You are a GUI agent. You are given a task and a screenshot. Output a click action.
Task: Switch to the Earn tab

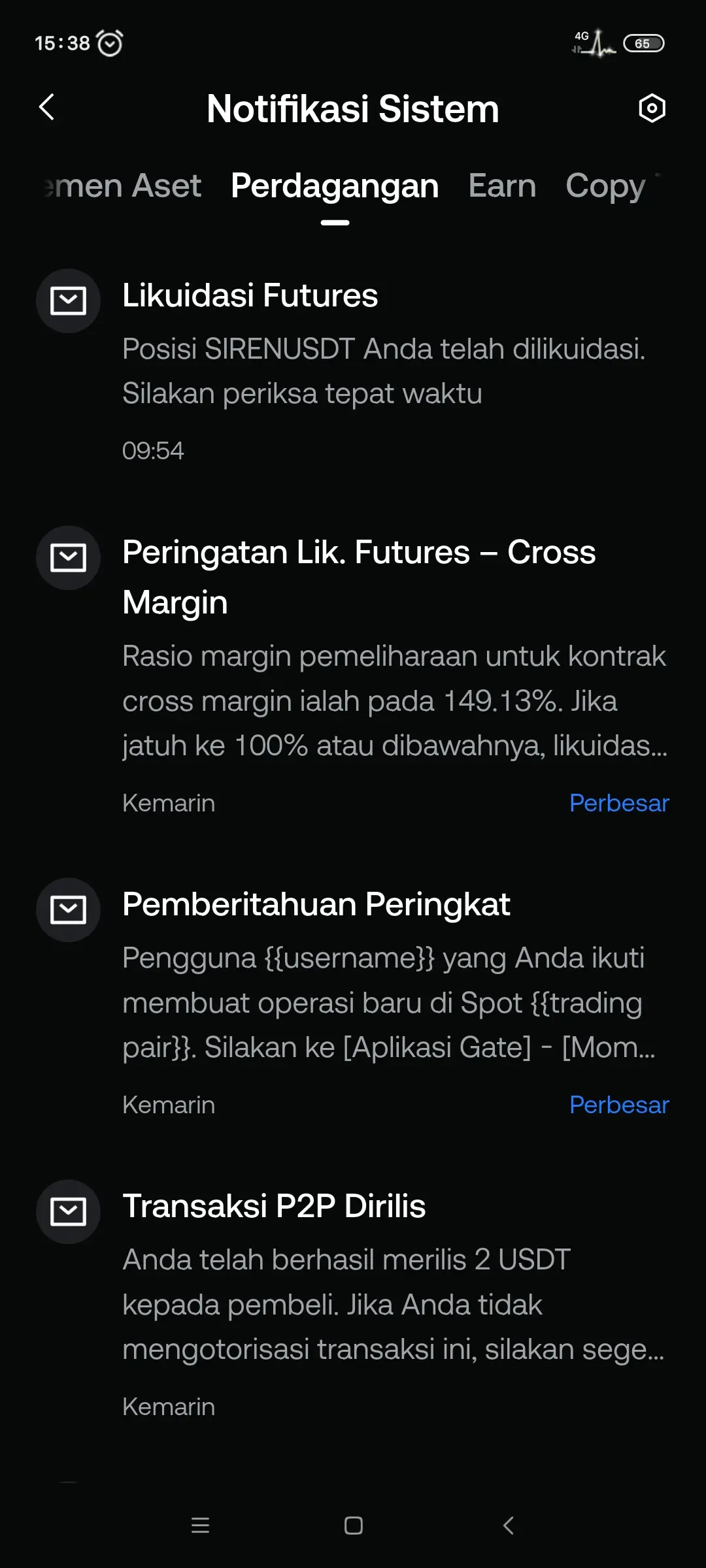pos(502,186)
